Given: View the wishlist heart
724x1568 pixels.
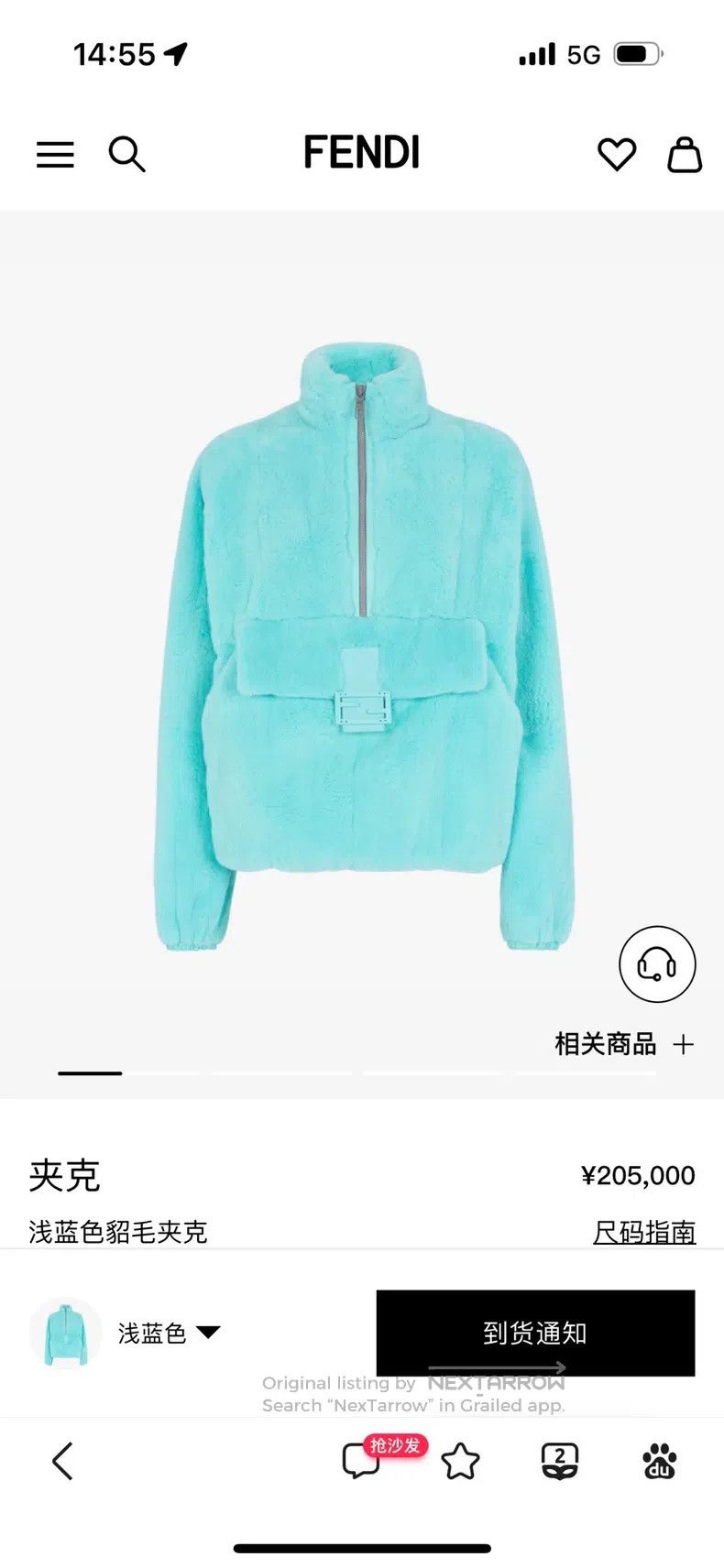Looking at the screenshot, I should point(617,154).
